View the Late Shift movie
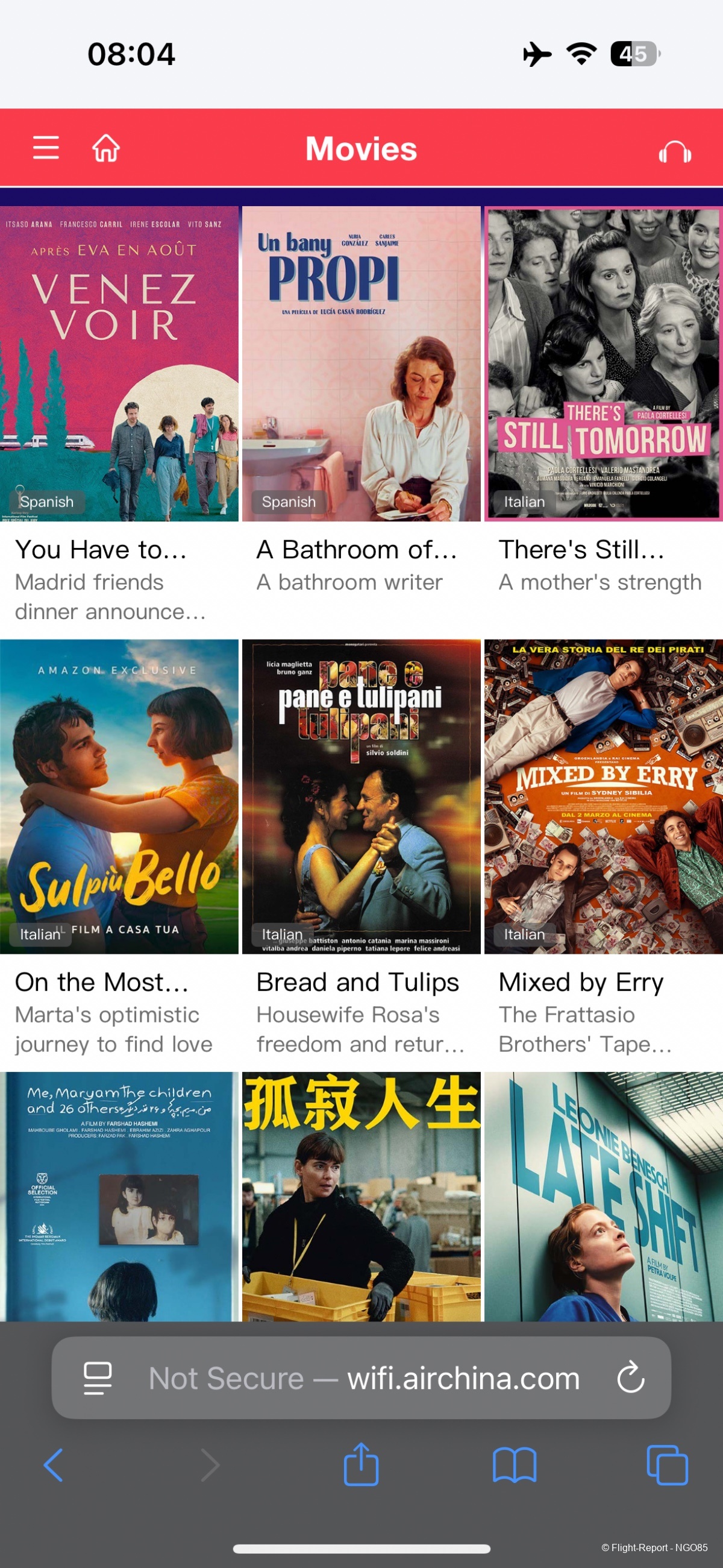Viewport: 723px width, 1568px height. [x=603, y=1196]
